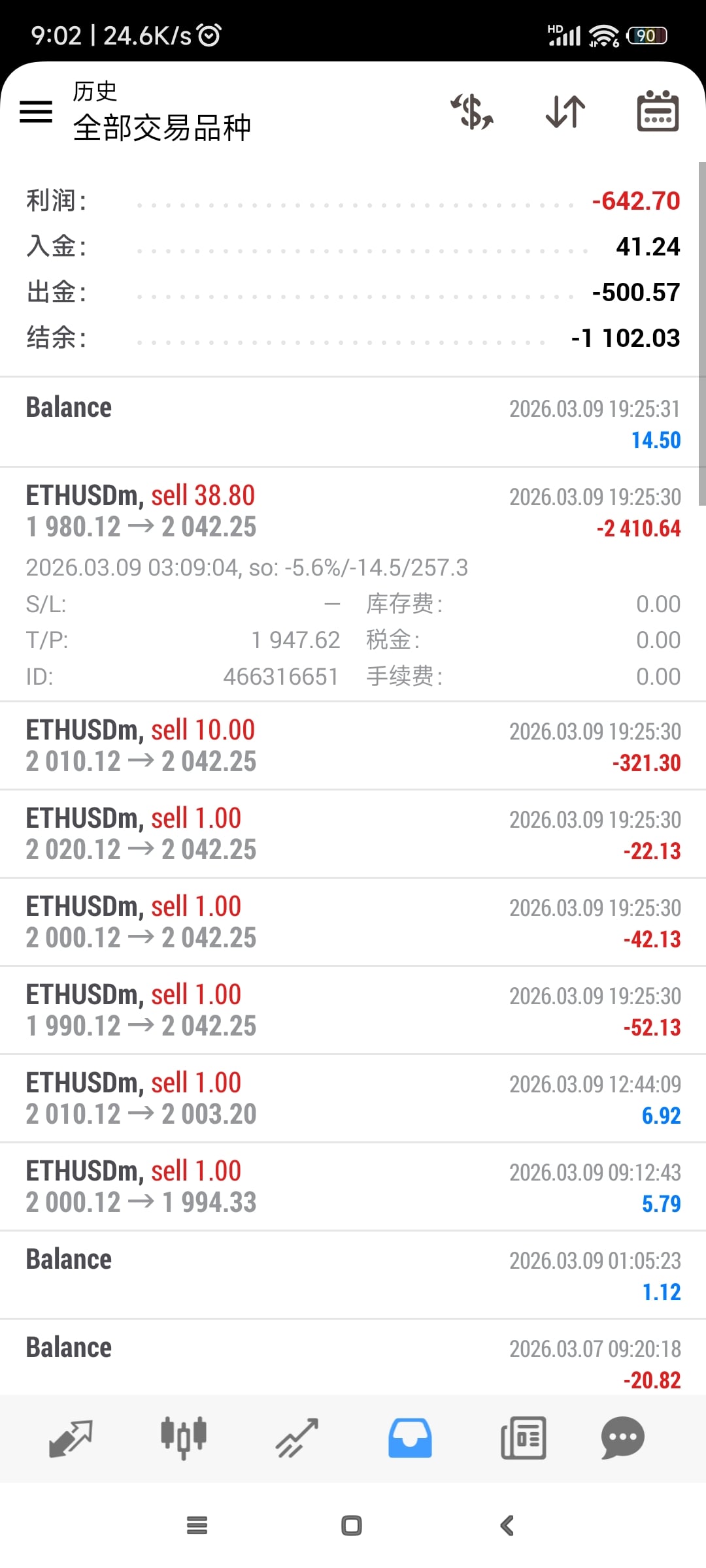Expand the deal with -22.13 loss
Screen dimensions: 706x1568
coord(353,834)
